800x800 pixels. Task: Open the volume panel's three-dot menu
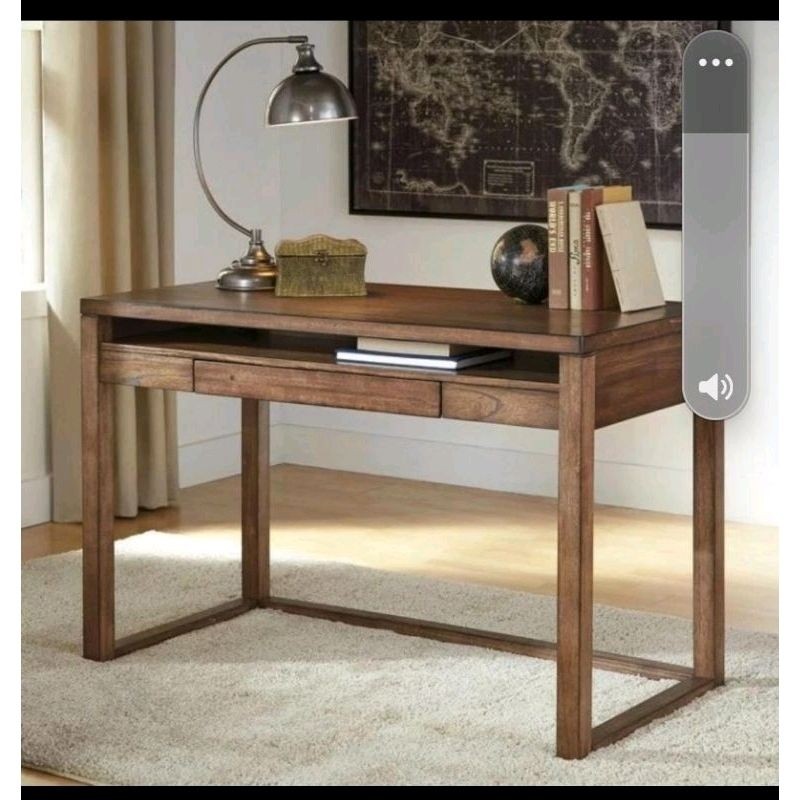[715, 62]
